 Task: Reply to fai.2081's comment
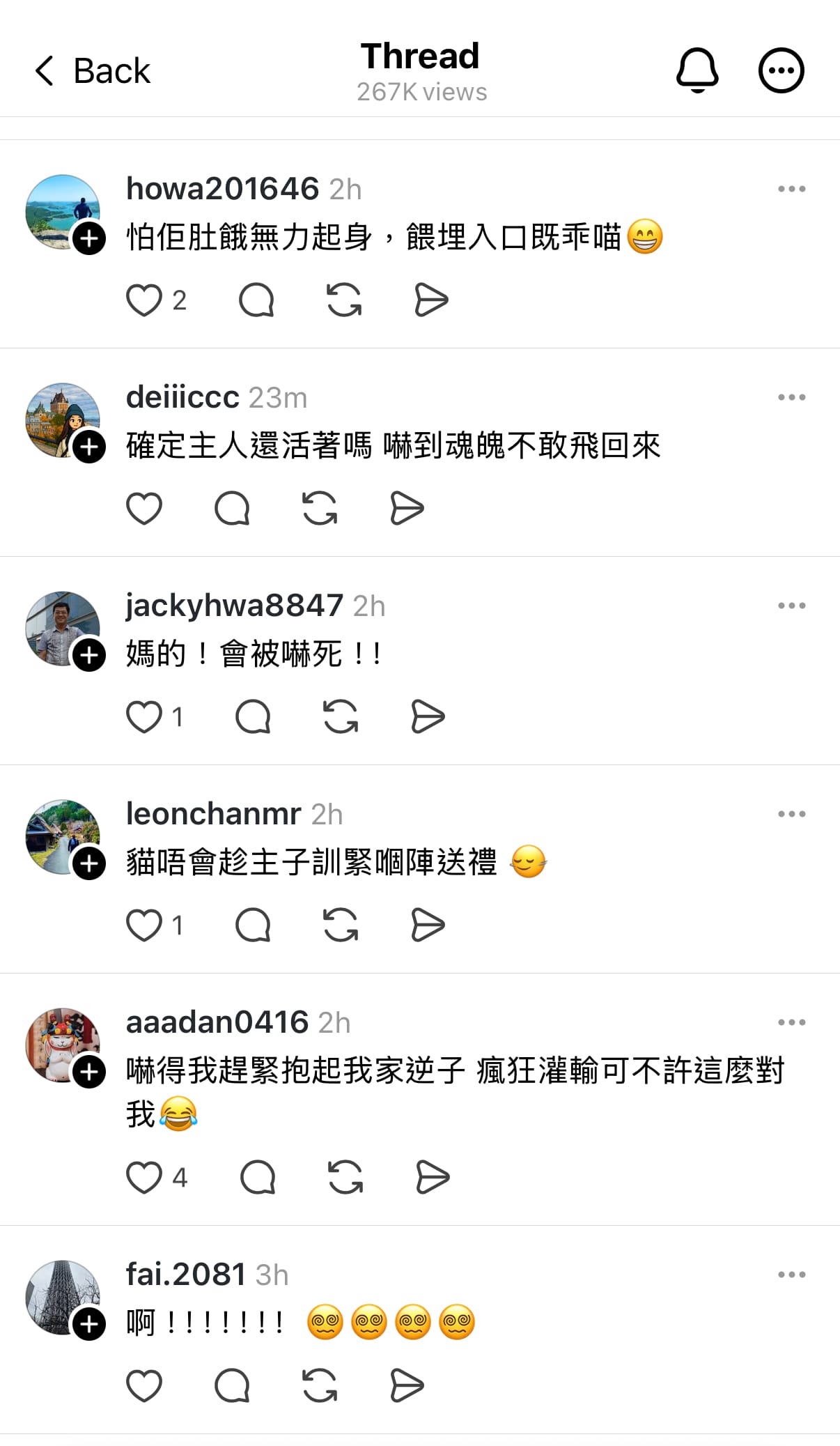pyautogui.click(x=232, y=1385)
